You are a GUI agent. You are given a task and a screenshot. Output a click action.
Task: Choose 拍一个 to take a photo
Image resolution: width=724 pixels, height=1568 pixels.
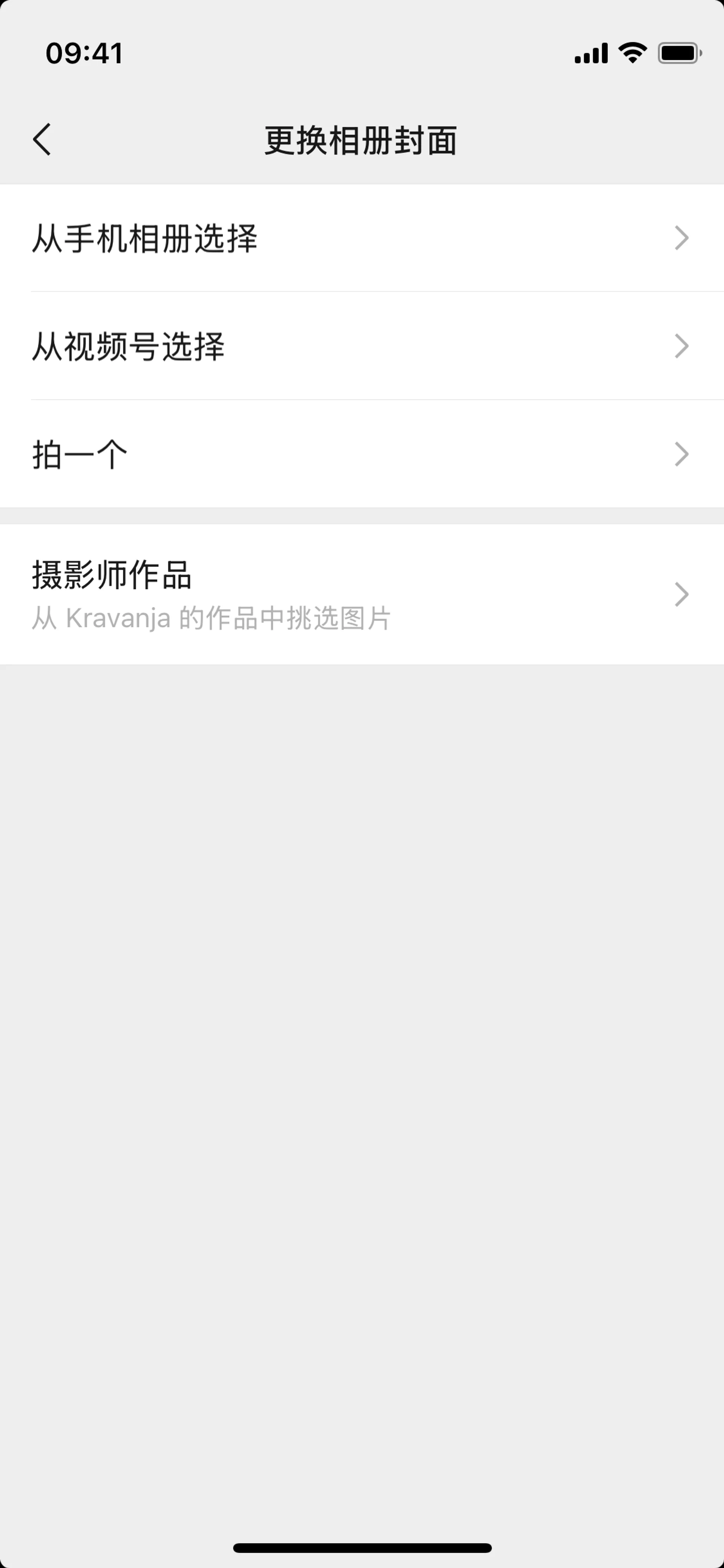[361, 454]
